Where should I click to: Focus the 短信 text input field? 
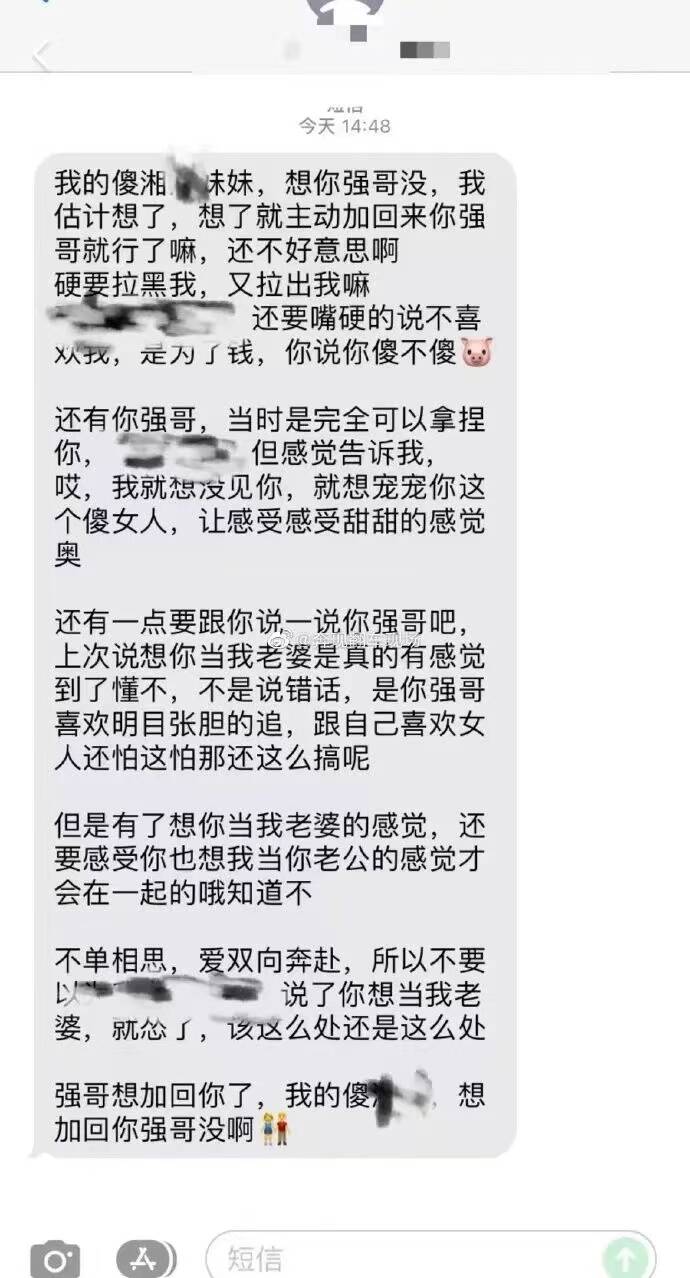pos(400,1257)
